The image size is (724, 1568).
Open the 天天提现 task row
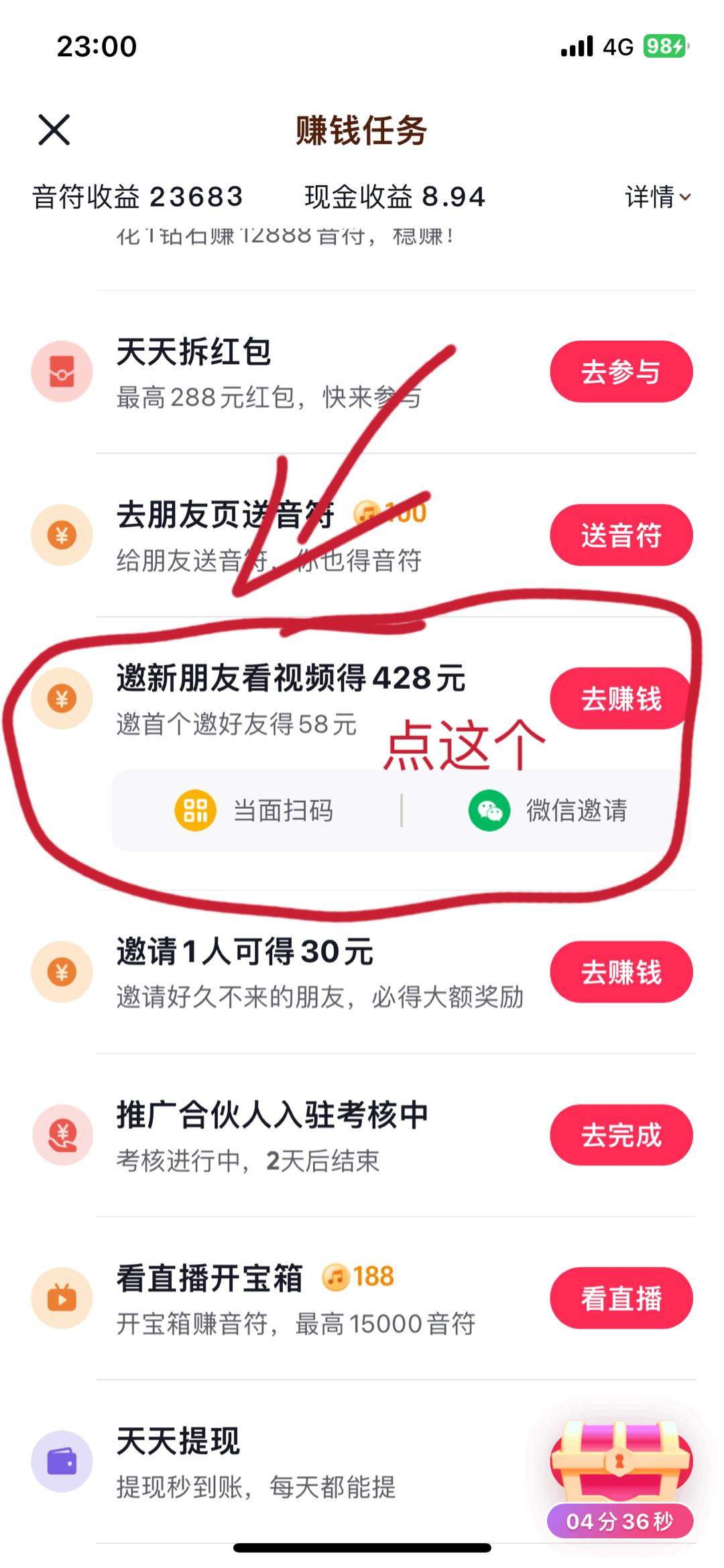pos(268,1462)
